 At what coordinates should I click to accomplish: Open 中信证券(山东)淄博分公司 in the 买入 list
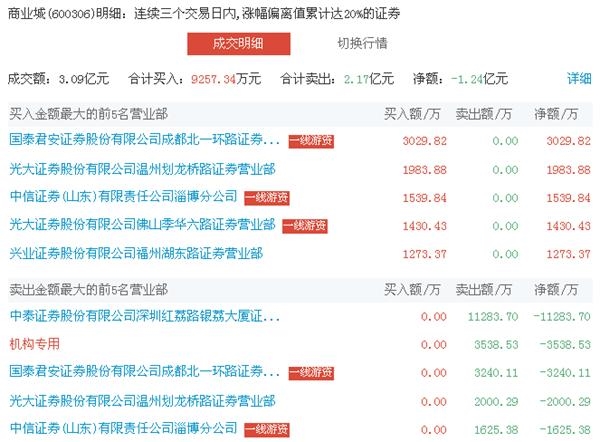[x=122, y=196]
